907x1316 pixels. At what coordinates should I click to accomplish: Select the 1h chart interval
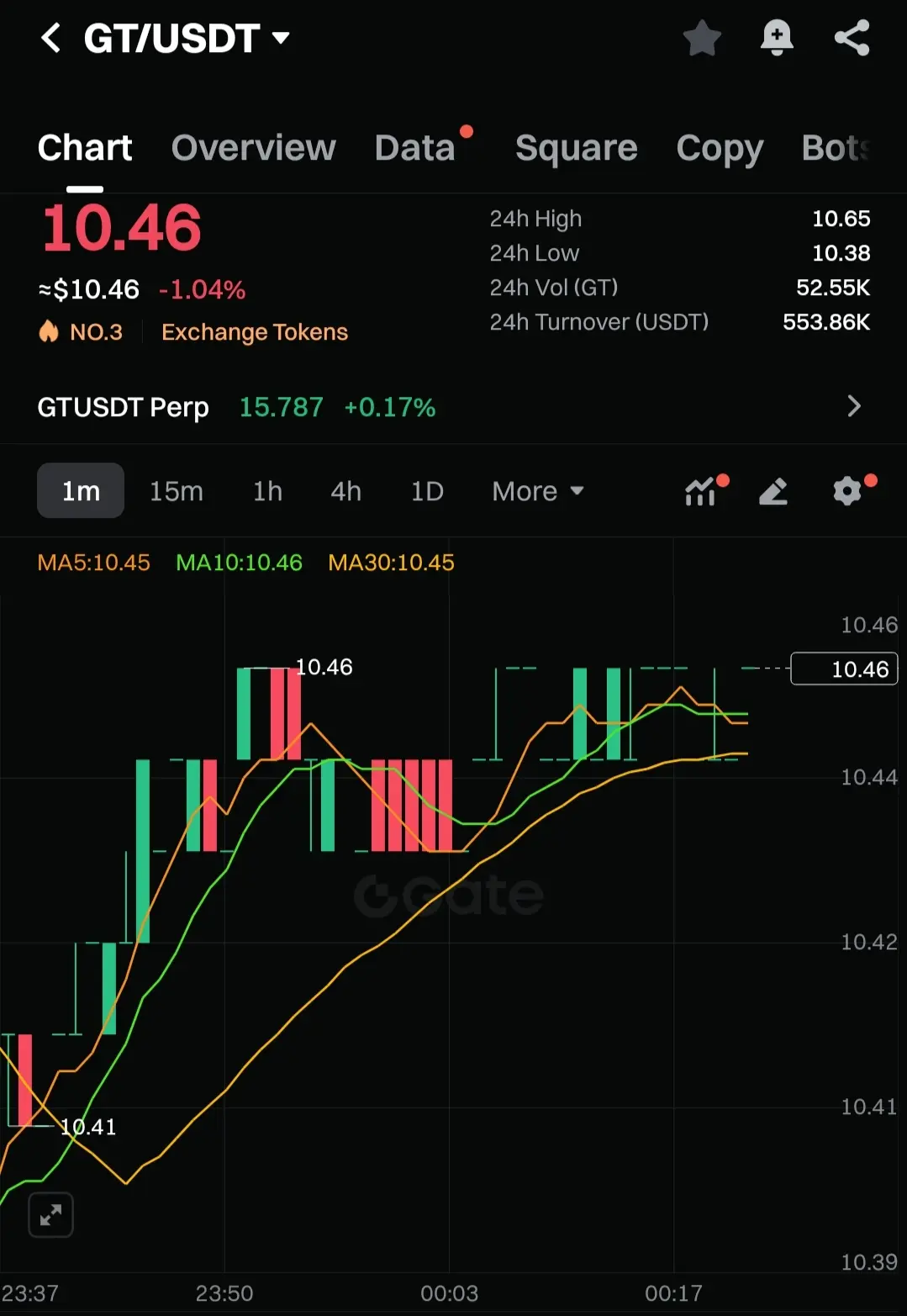tap(267, 491)
